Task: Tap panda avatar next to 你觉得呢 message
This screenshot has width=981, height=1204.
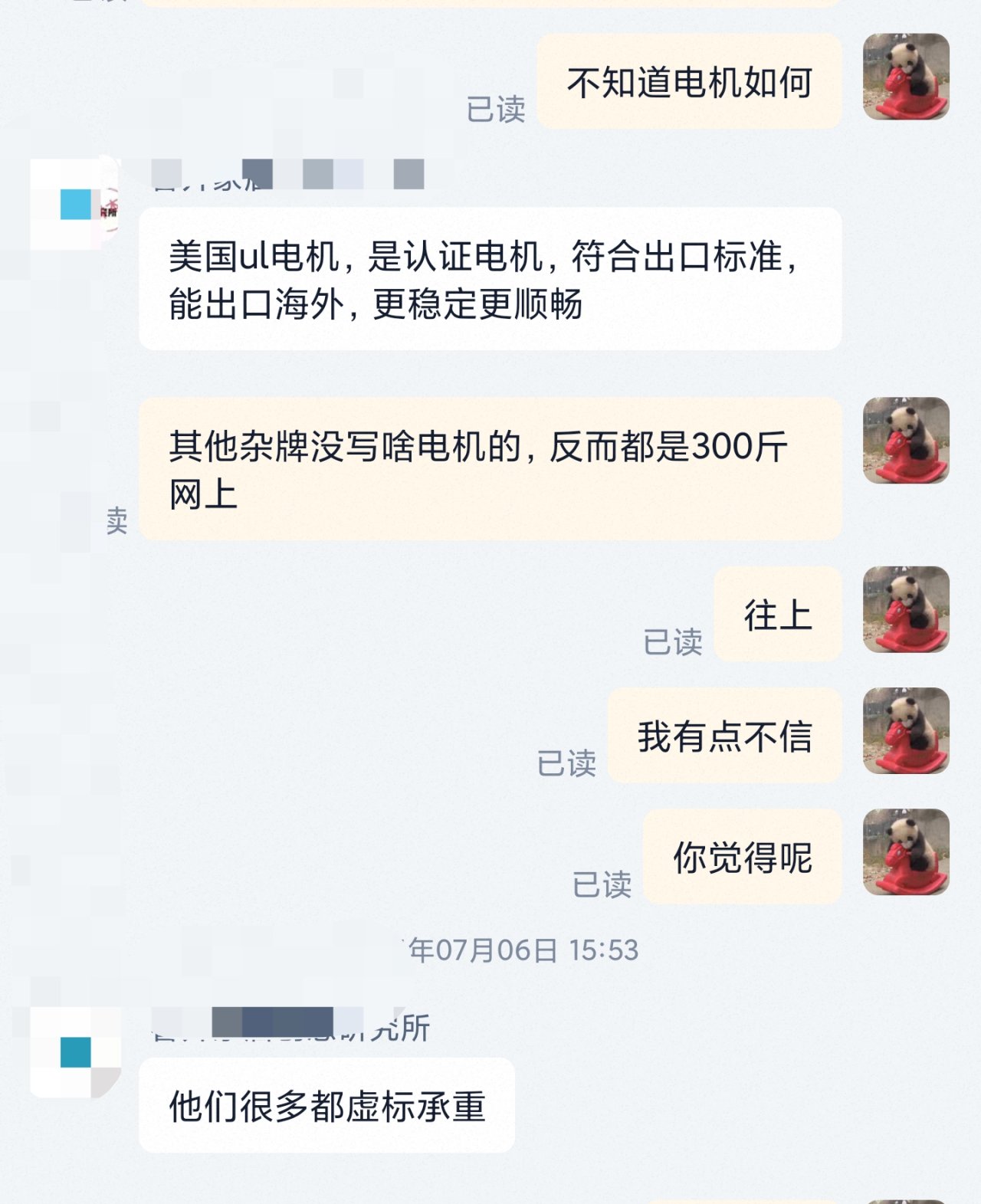Action: [x=906, y=852]
